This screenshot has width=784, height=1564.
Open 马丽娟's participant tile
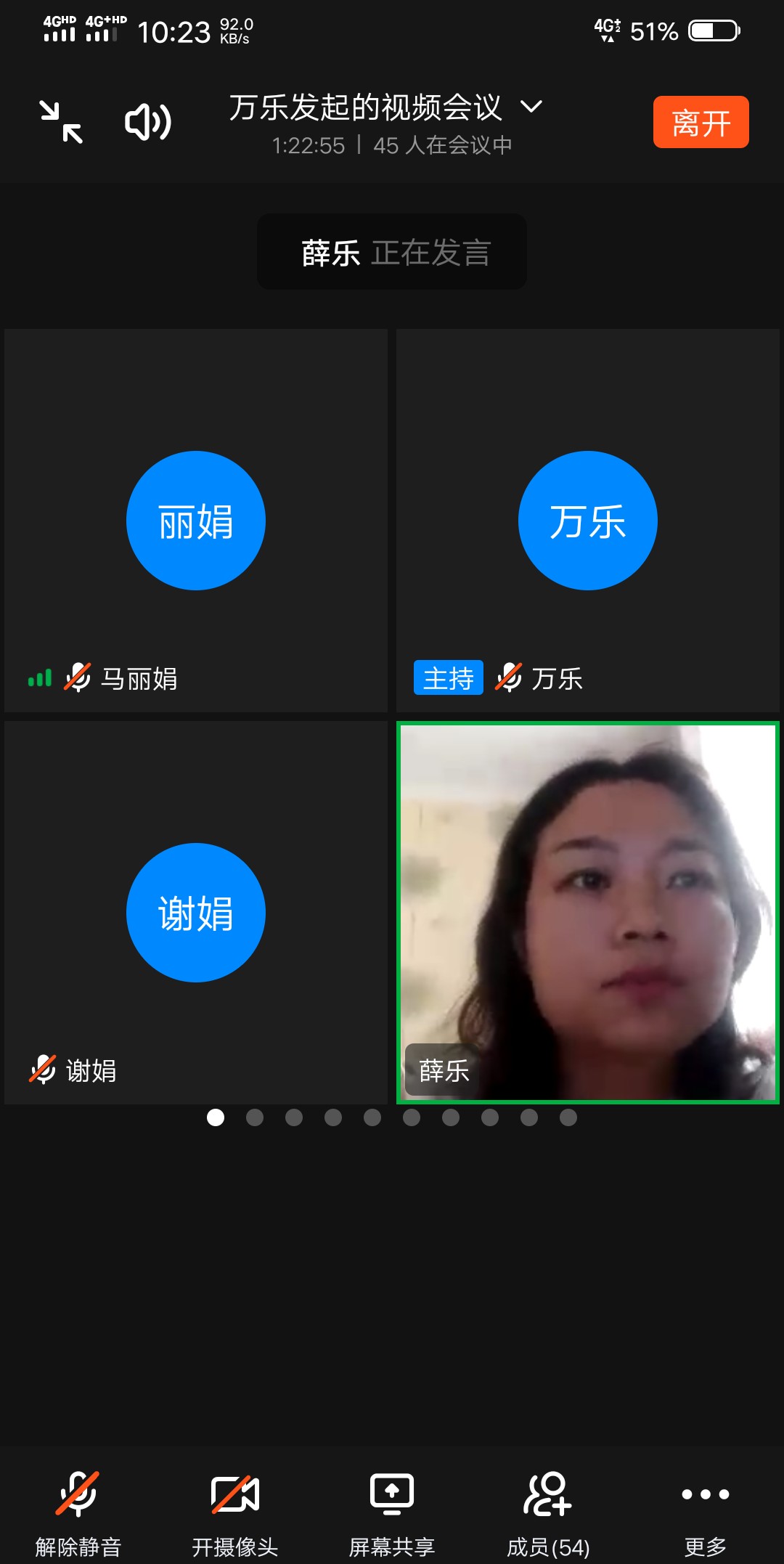[x=196, y=520]
